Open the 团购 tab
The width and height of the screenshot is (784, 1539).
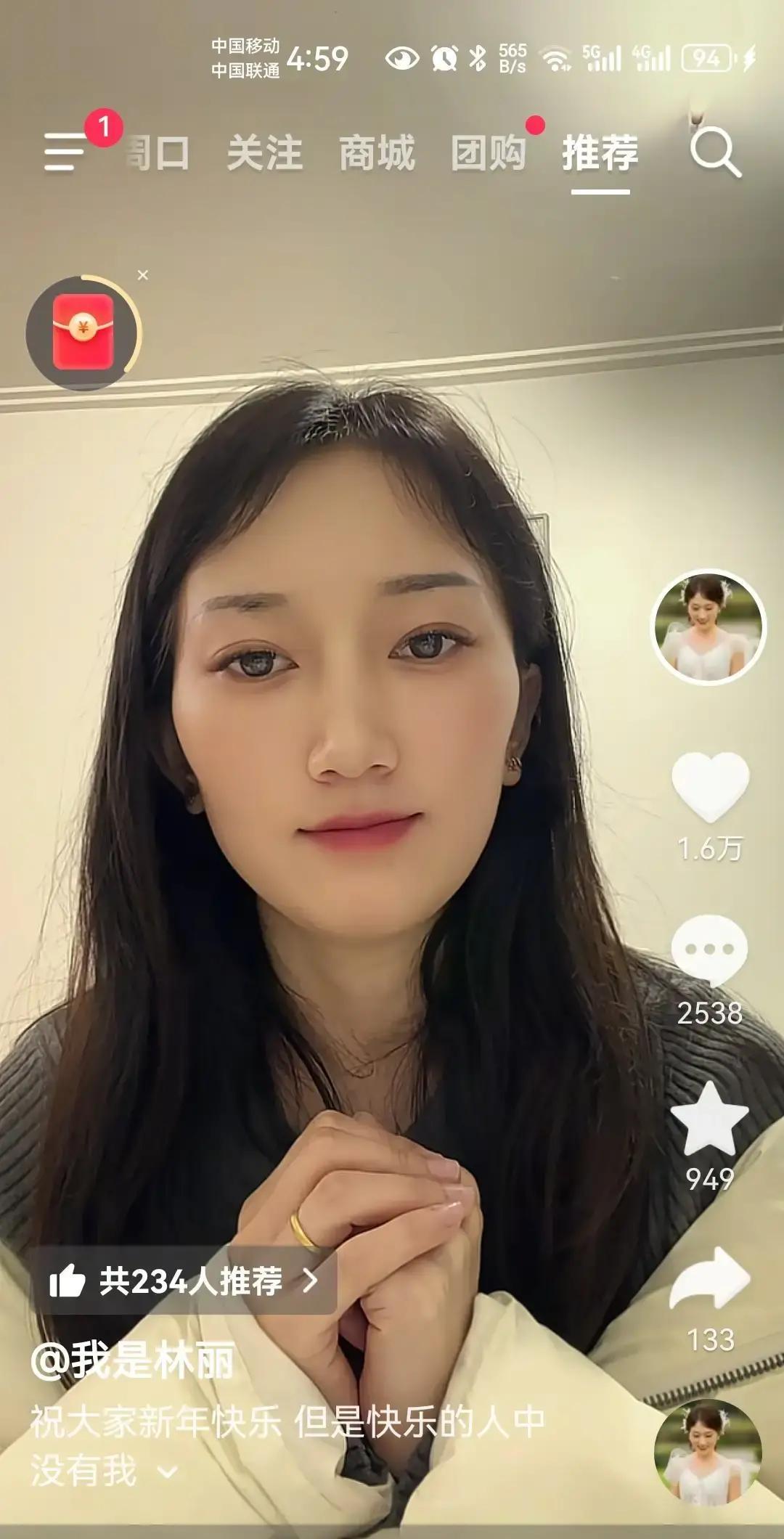click(490, 154)
